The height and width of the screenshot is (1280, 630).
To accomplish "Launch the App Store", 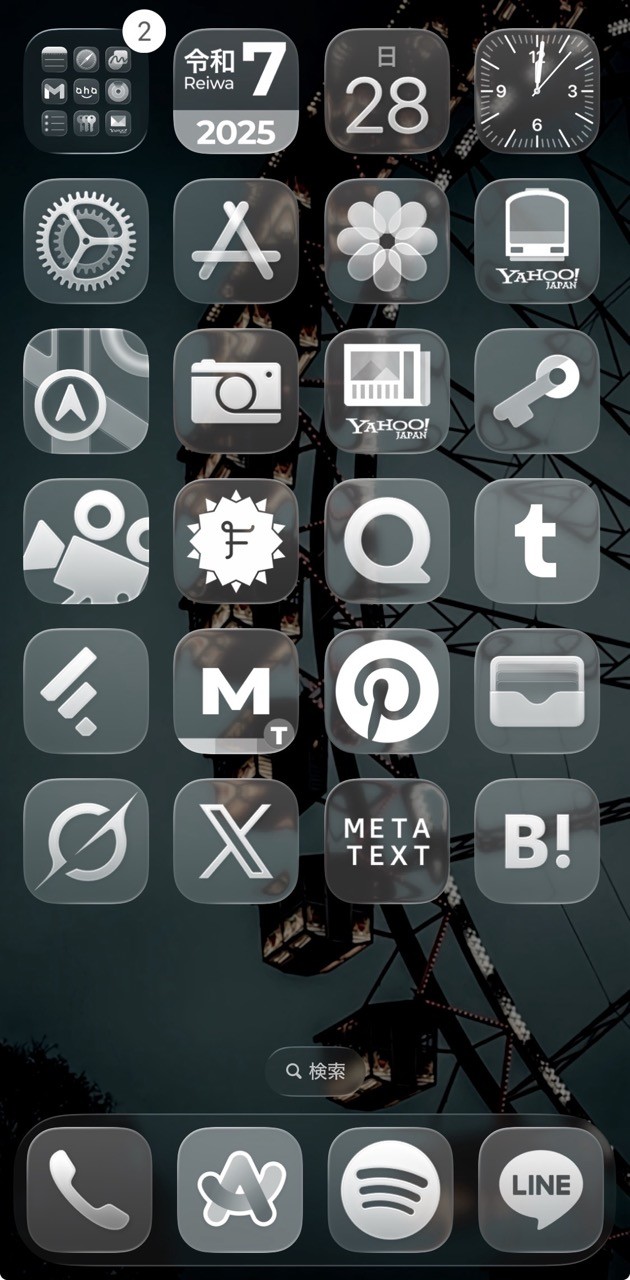I will 236,241.
